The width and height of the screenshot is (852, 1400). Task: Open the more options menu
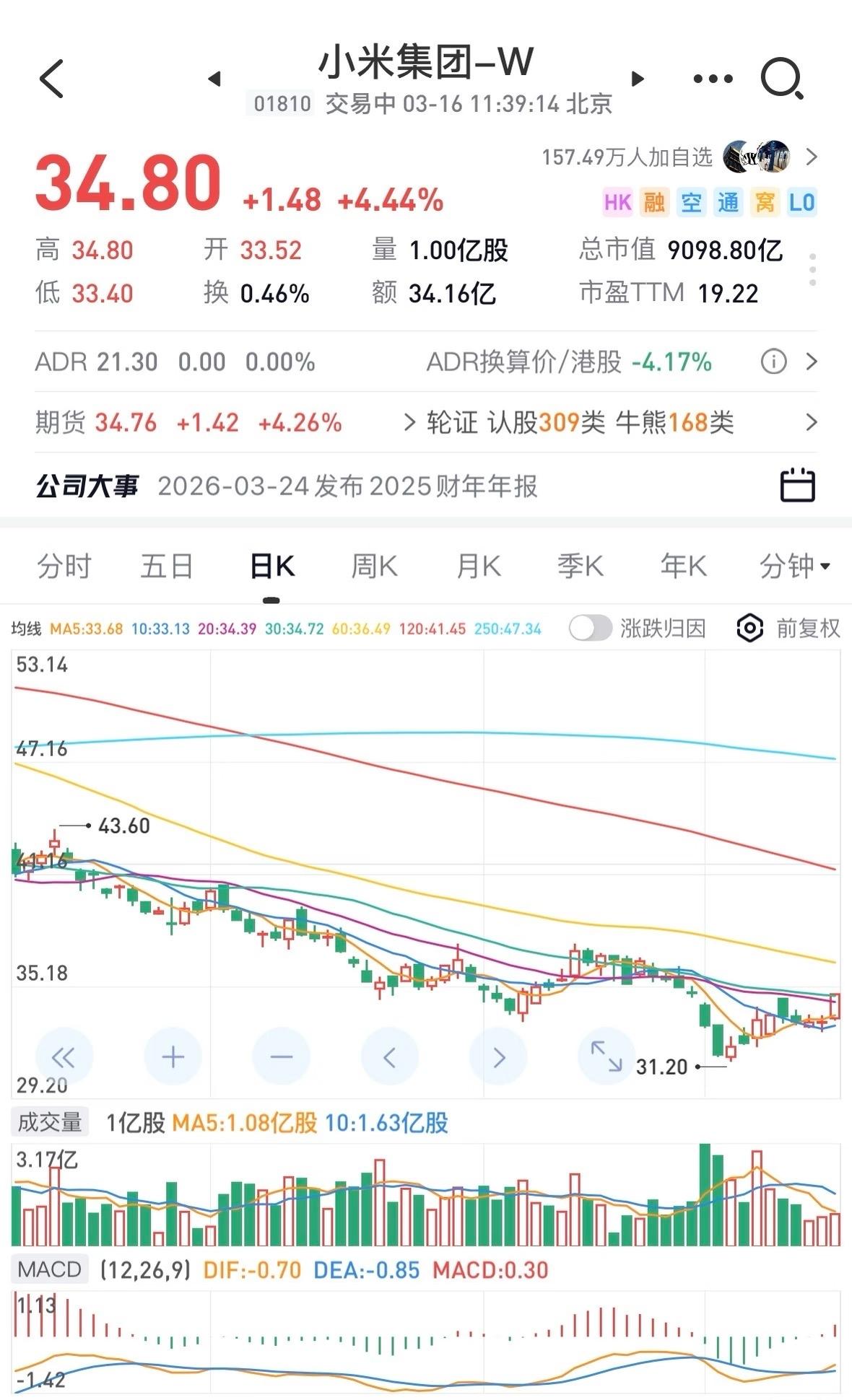(x=711, y=79)
